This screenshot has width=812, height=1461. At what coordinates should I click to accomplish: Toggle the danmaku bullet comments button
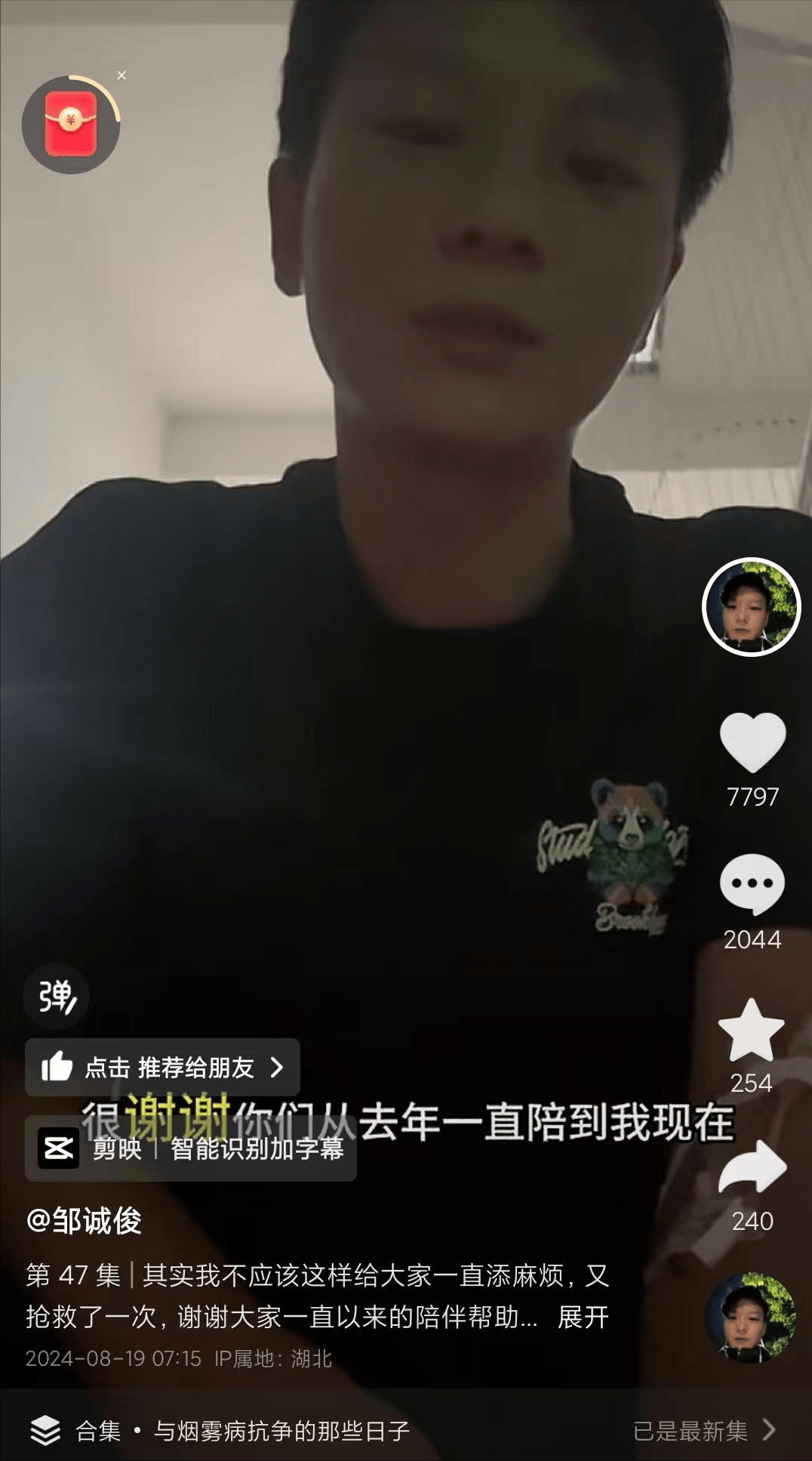[57, 997]
